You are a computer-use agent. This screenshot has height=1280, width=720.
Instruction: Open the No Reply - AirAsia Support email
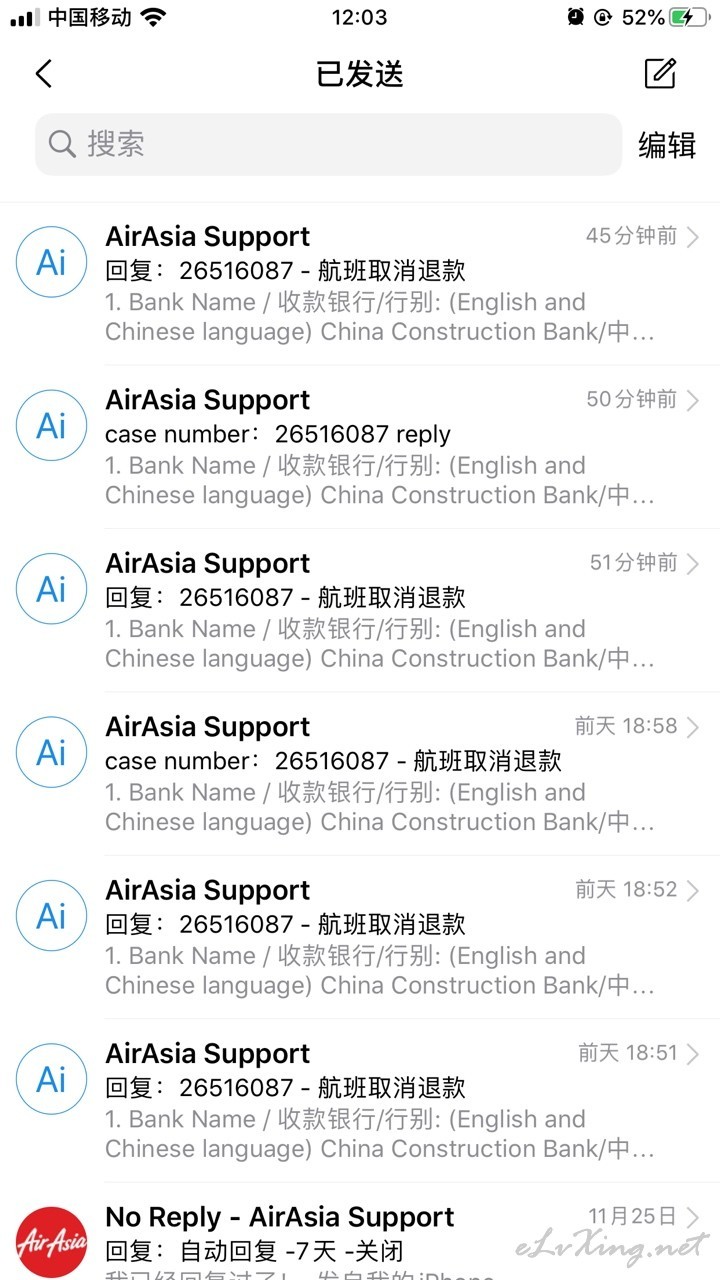(360, 1232)
